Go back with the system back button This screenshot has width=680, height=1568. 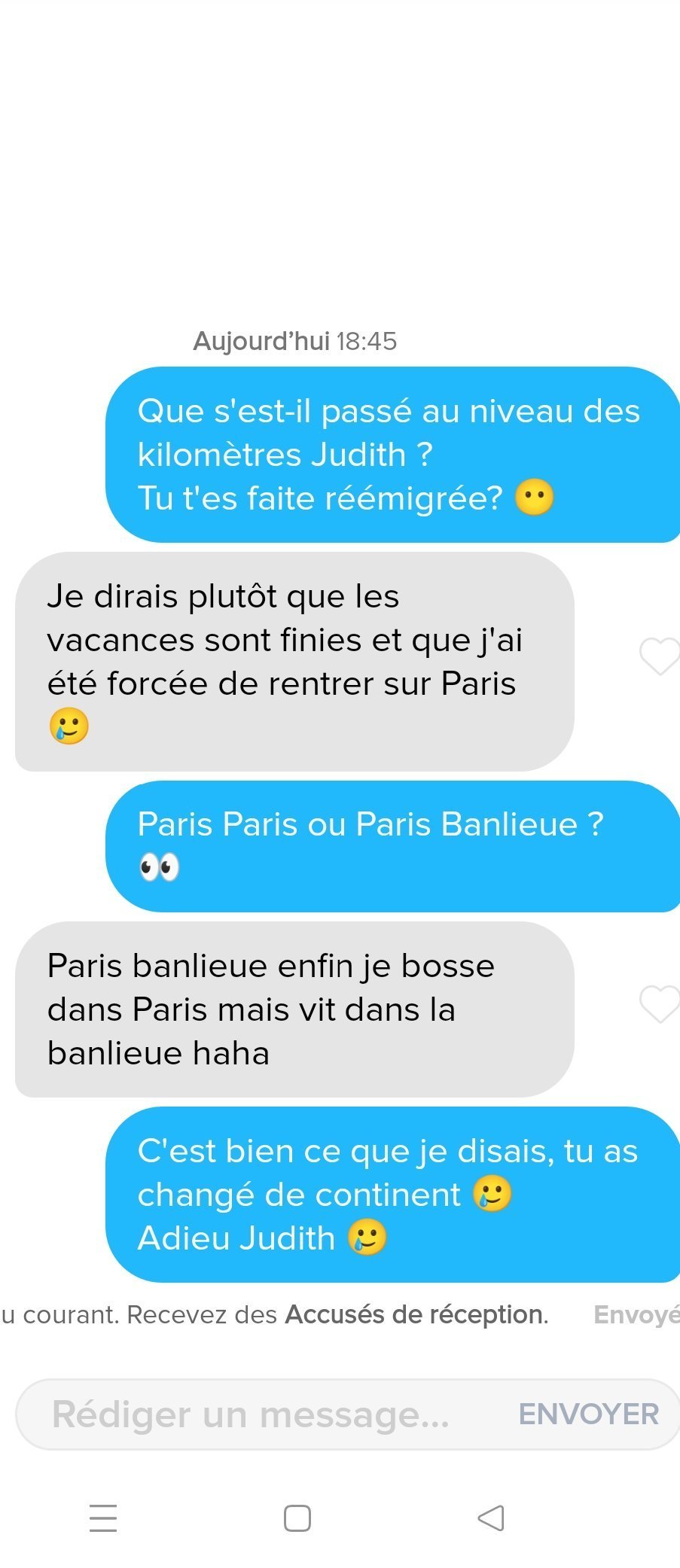(491, 1518)
